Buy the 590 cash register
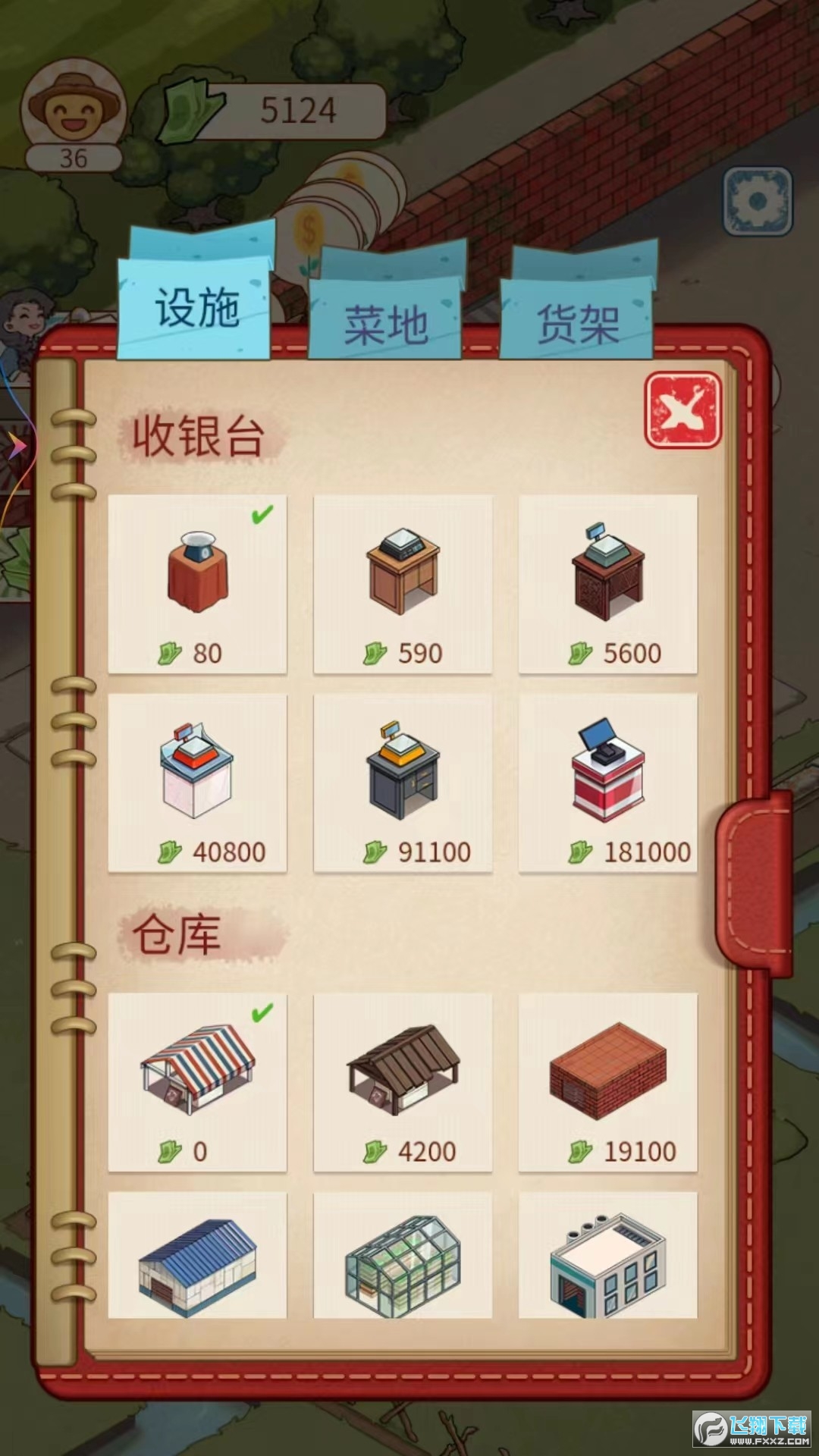 403,584
